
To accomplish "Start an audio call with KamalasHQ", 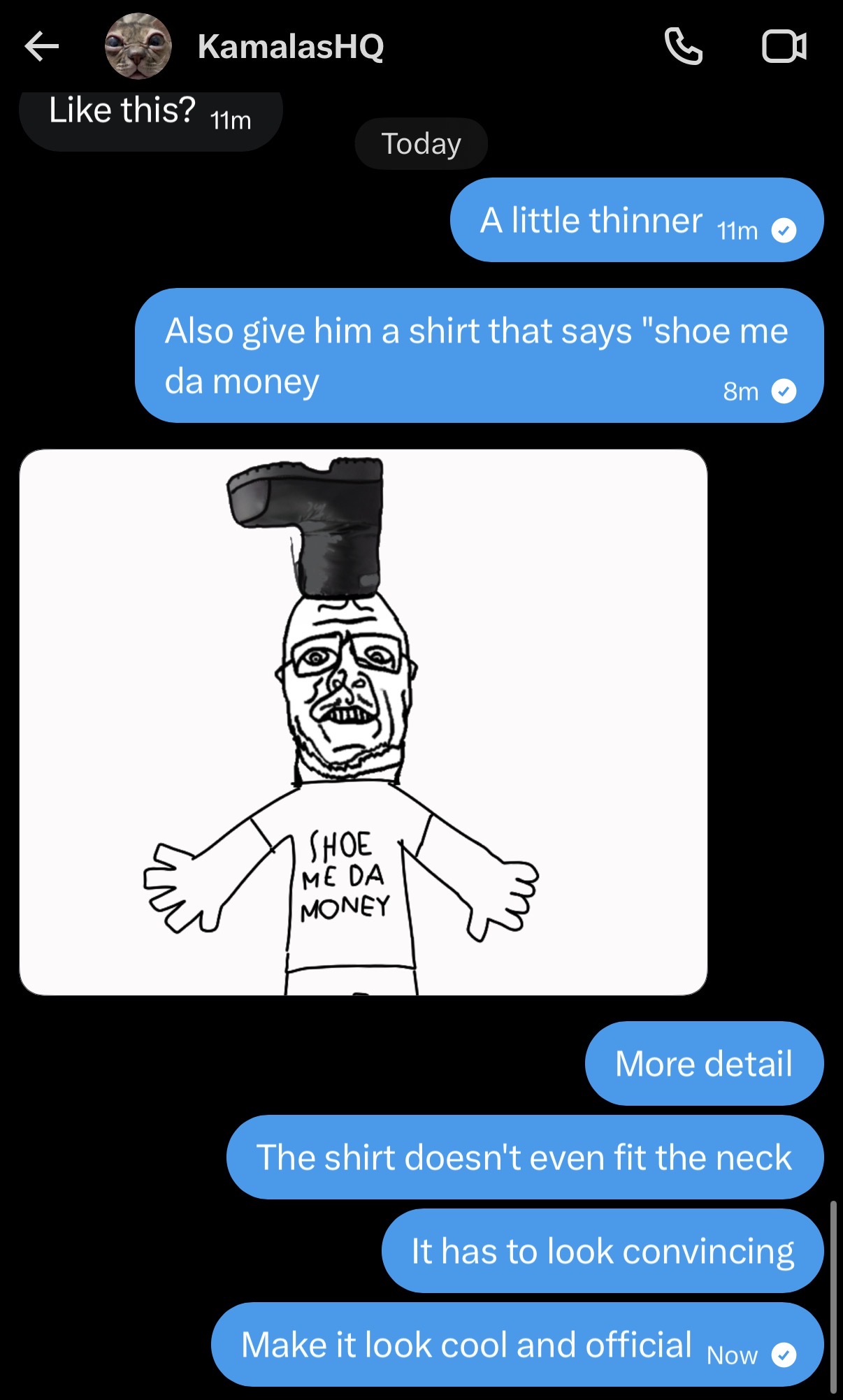I will [682, 47].
